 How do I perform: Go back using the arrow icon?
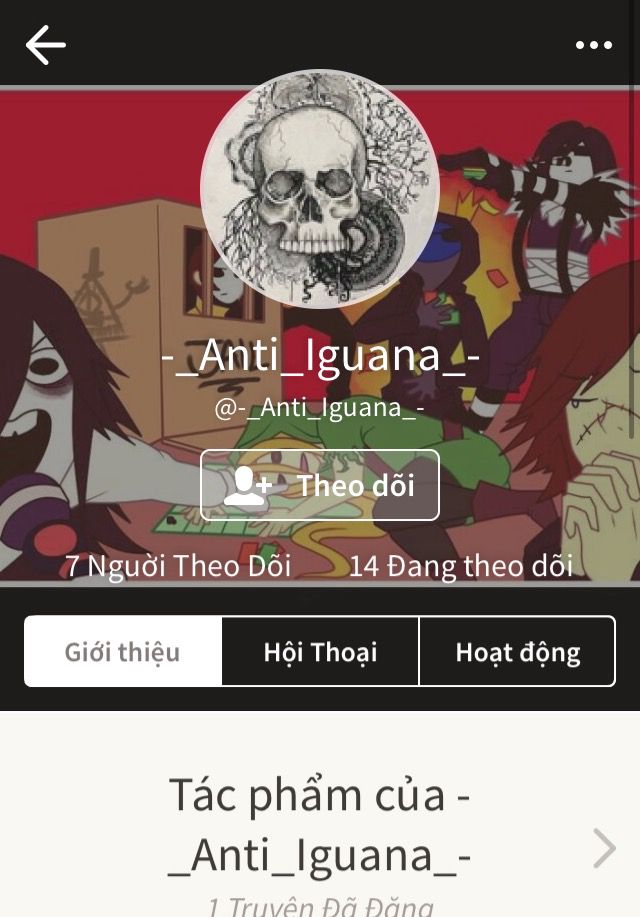point(45,45)
